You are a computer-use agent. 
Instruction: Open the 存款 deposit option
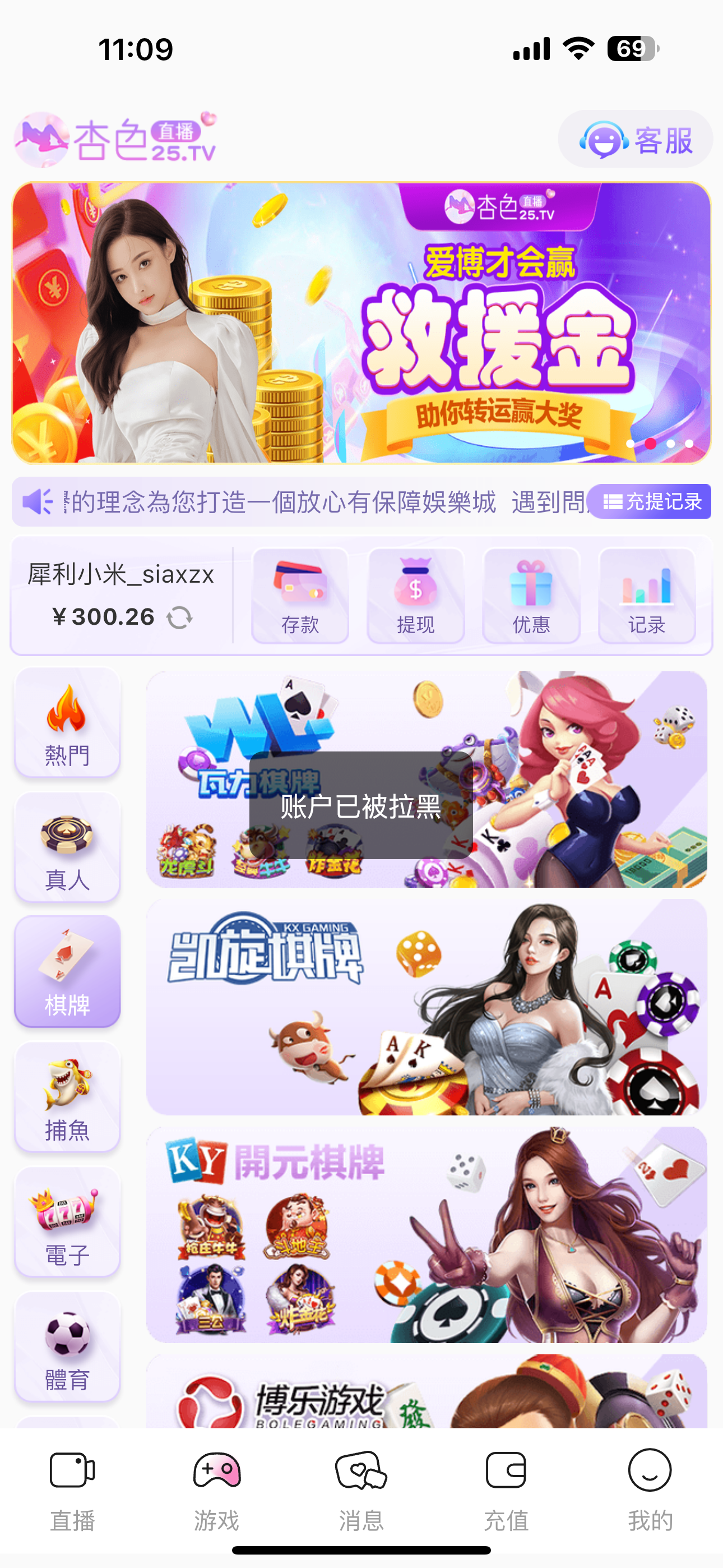(x=300, y=594)
